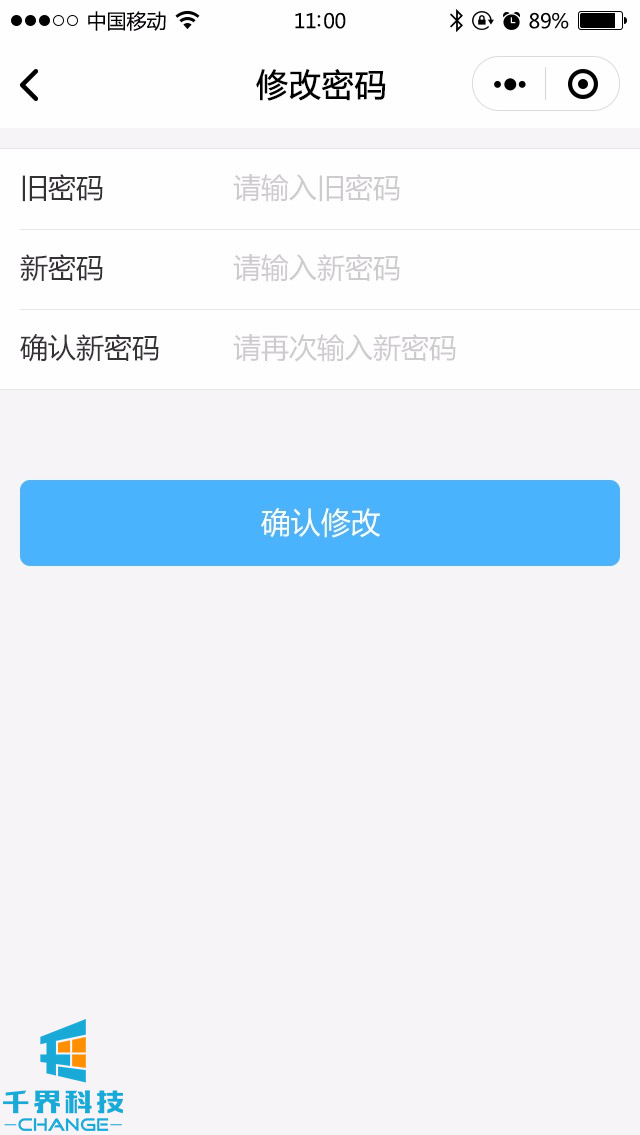
Task: Open the mini program more-options menu
Action: tap(509, 84)
